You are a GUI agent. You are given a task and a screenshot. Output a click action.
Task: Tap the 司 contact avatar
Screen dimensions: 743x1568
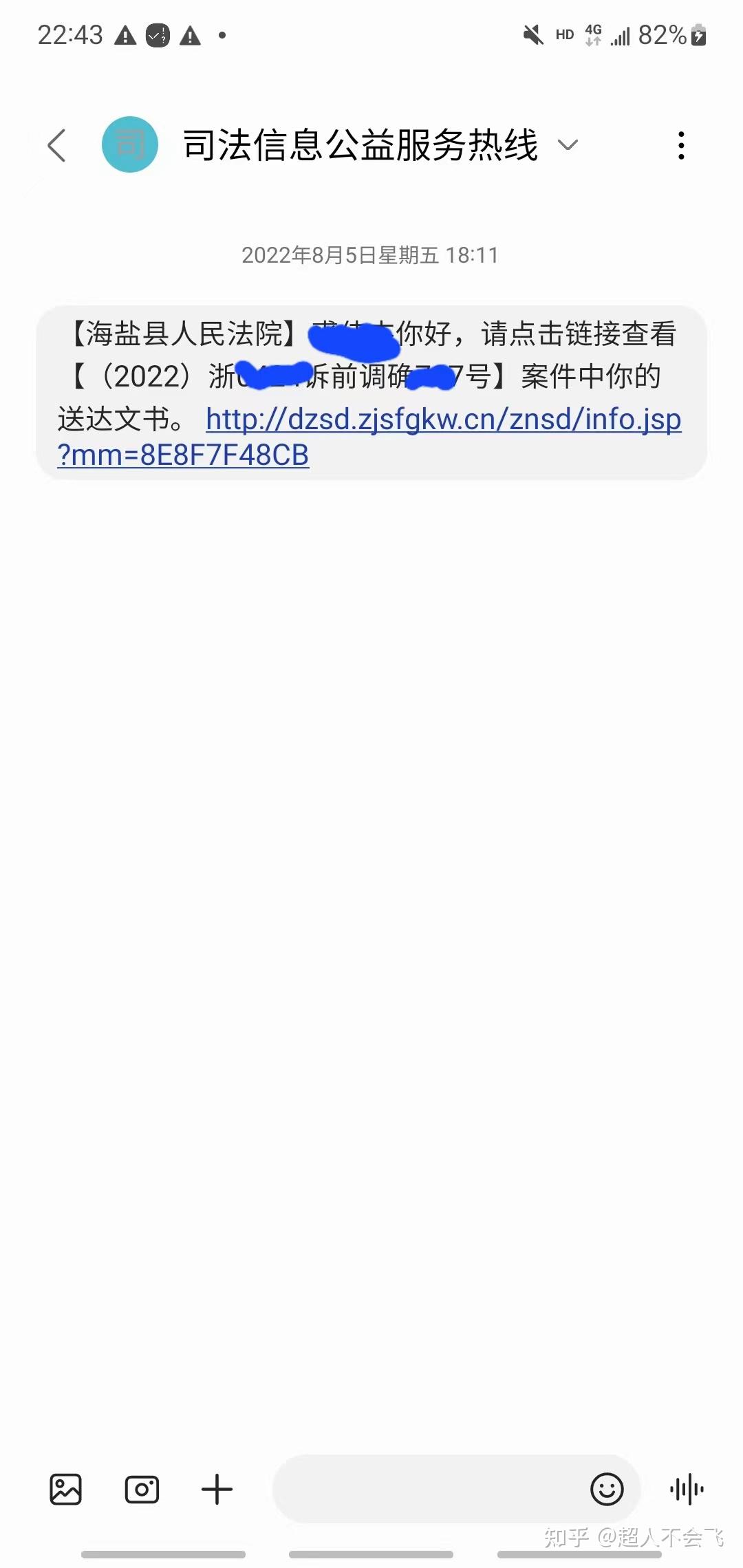coord(130,145)
